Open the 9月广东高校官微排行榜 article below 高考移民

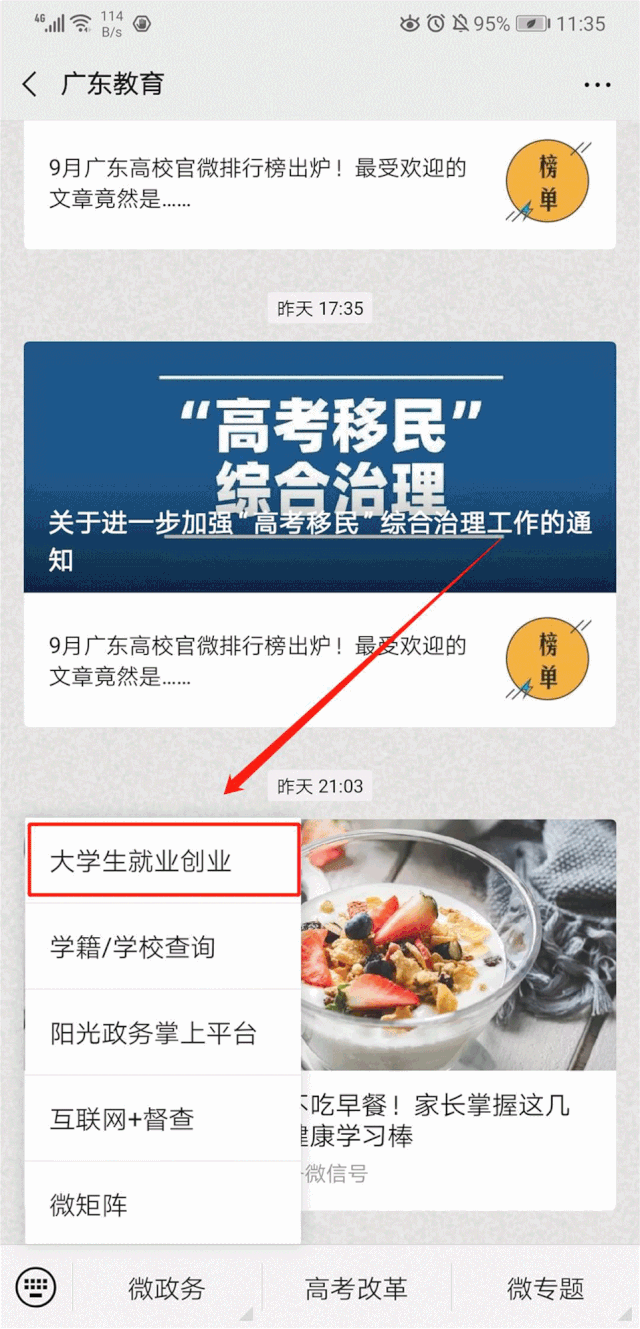pyautogui.click(x=320, y=660)
